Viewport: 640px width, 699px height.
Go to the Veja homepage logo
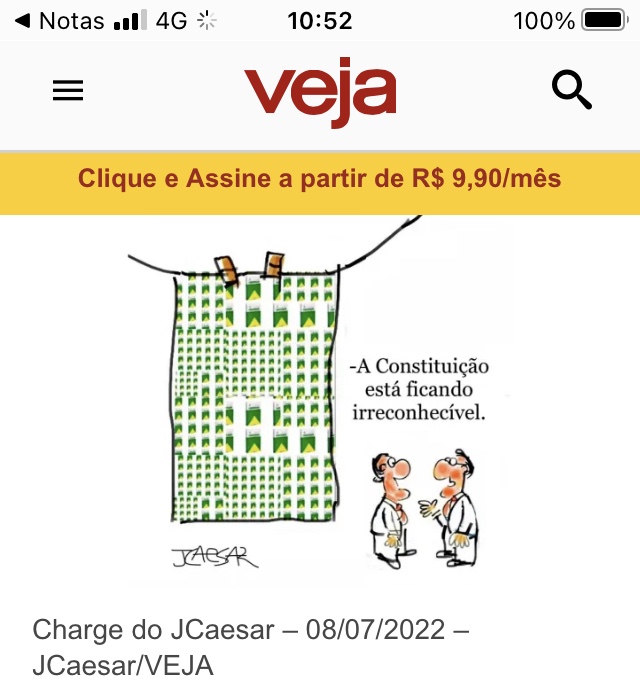[320, 93]
